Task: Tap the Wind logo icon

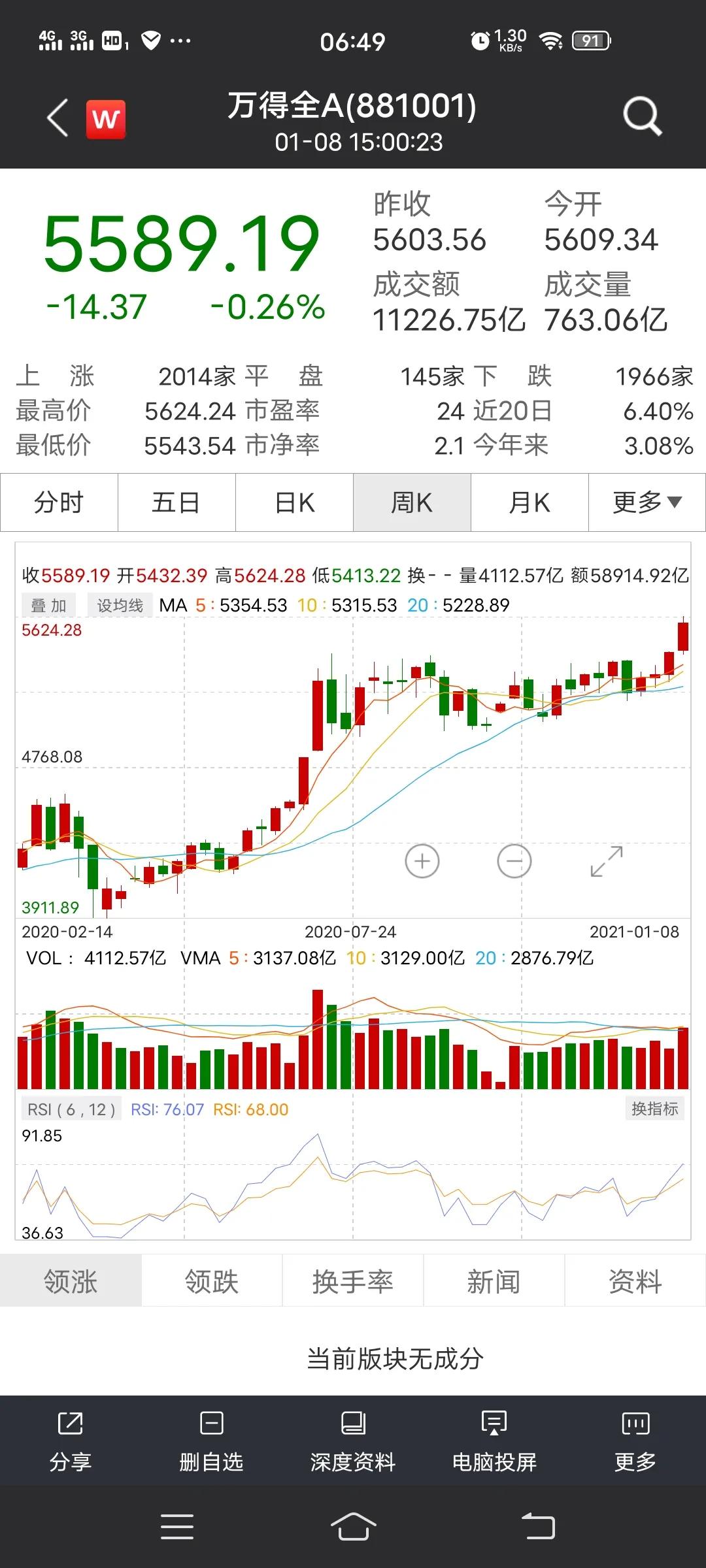Action: pyautogui.click(x=107, y=118)
